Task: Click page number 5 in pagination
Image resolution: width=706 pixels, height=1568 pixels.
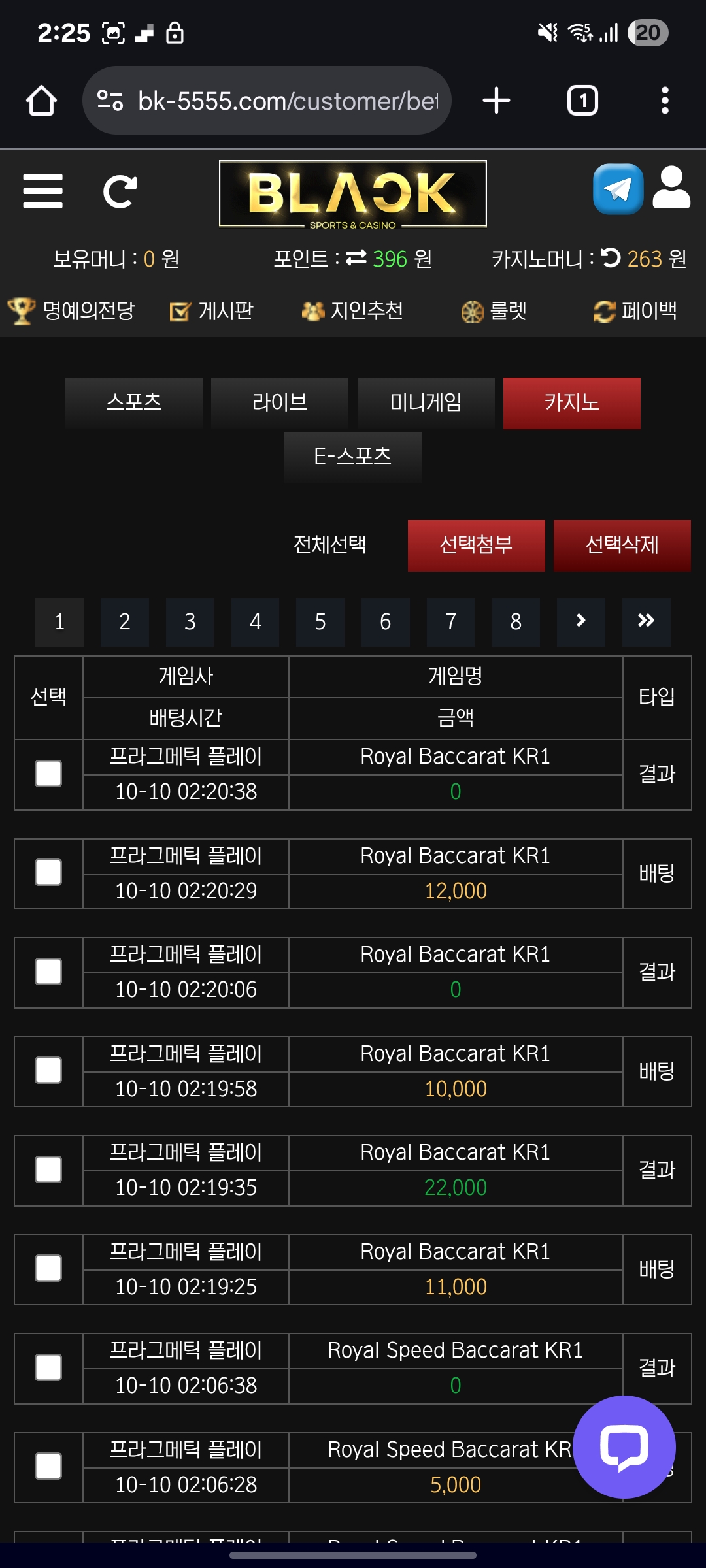Action: pyautogui.click(x=320, y=622)
